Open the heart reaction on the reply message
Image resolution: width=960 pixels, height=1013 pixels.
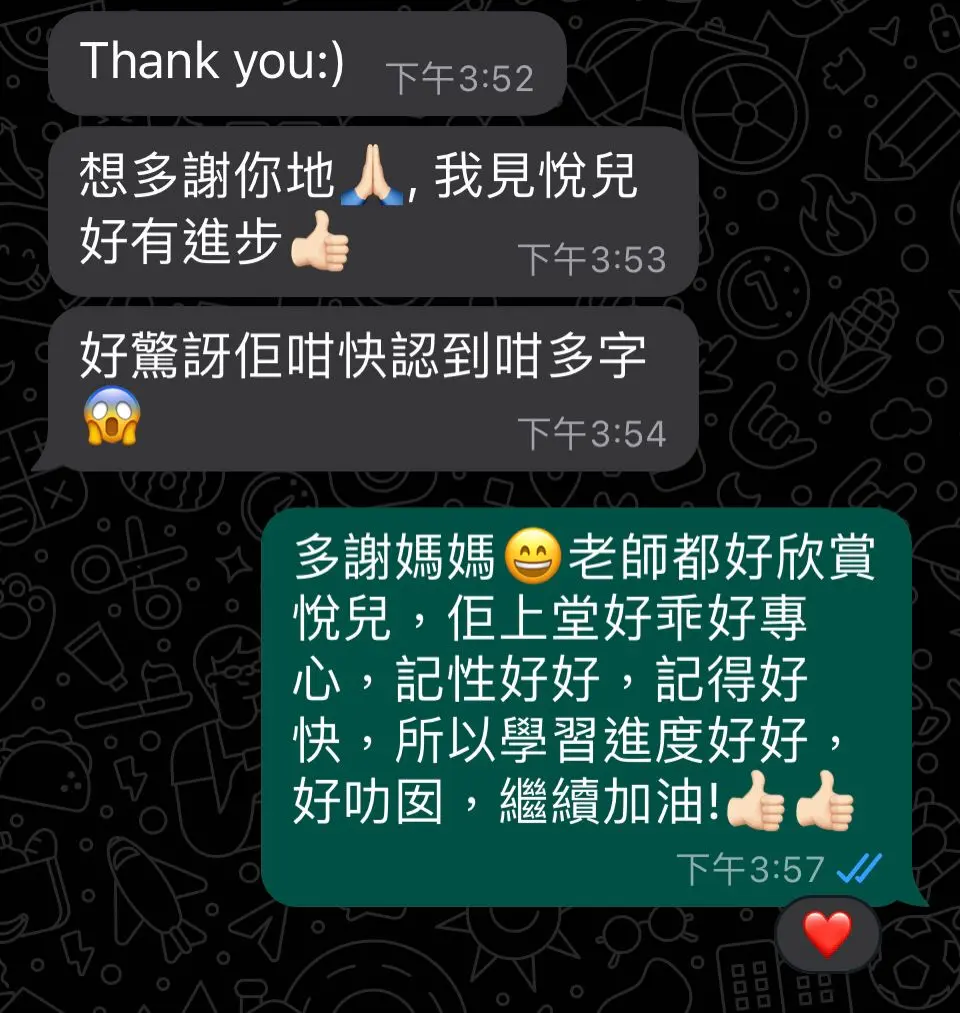827,934
